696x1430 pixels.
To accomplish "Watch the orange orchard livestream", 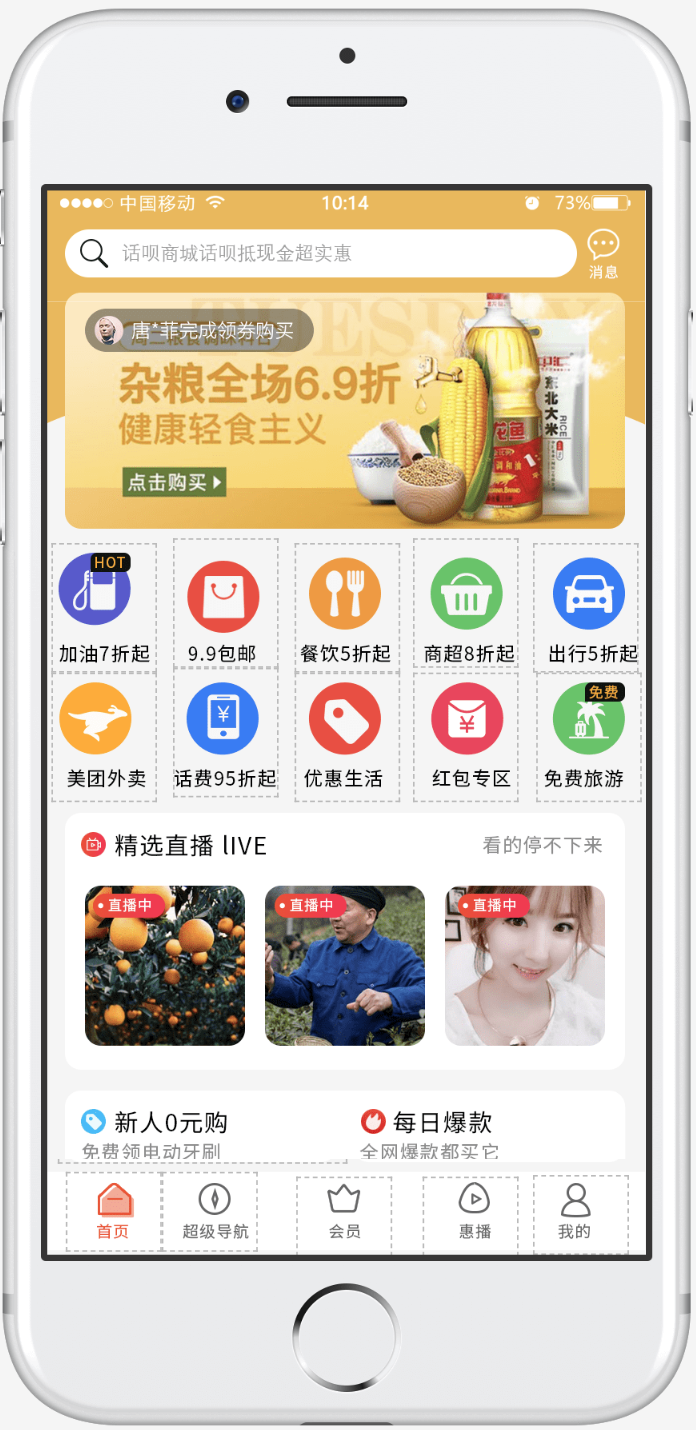I will click(x=165, y=966).
